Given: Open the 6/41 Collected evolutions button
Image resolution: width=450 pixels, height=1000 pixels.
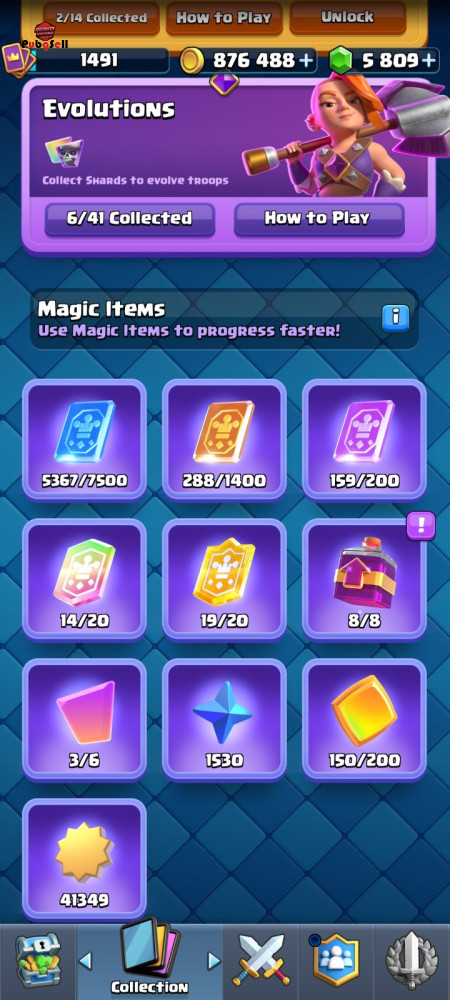Looking at the screenshot, I should 129,219.
